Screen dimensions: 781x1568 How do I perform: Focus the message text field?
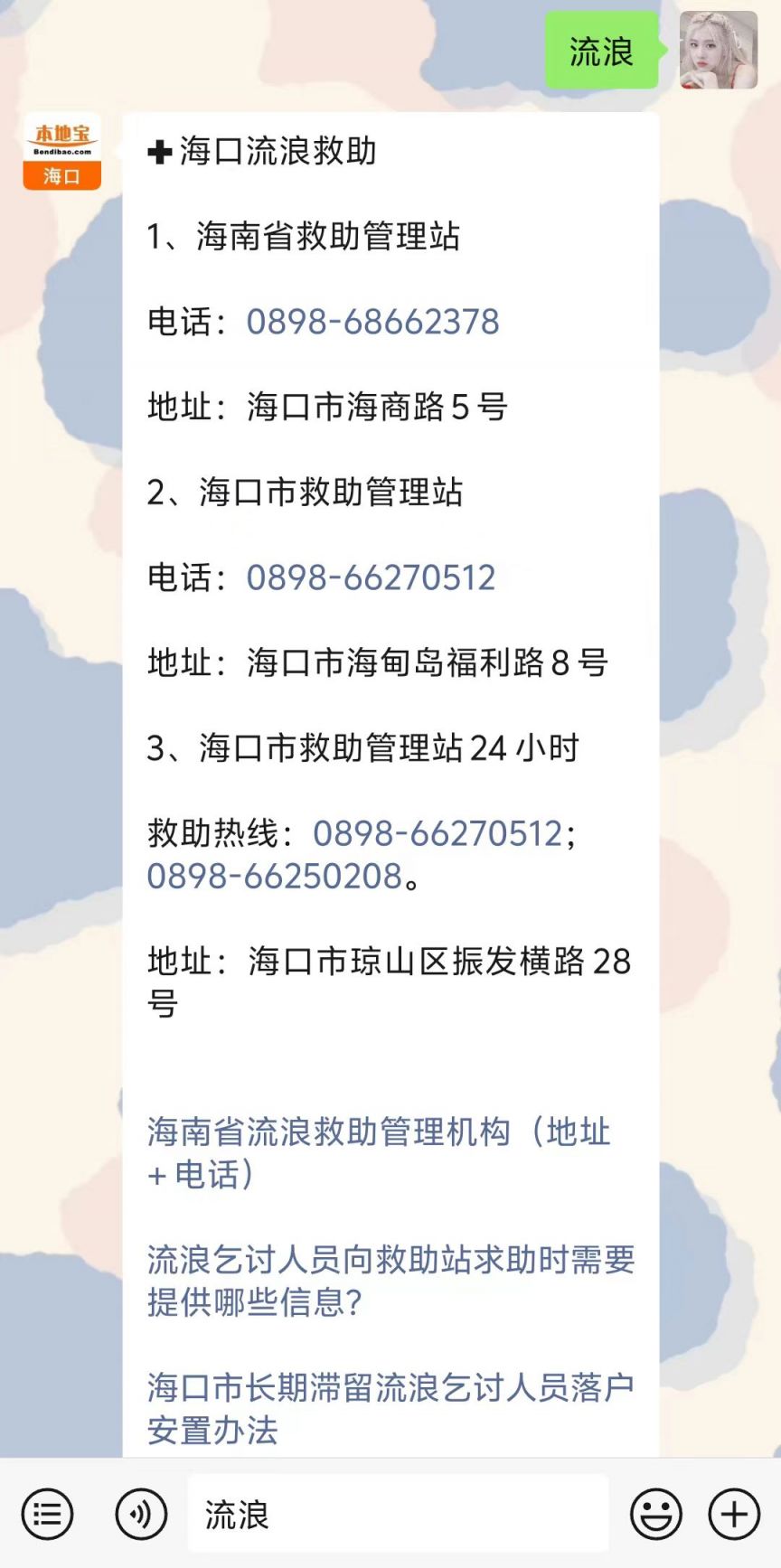point(398,1514)
